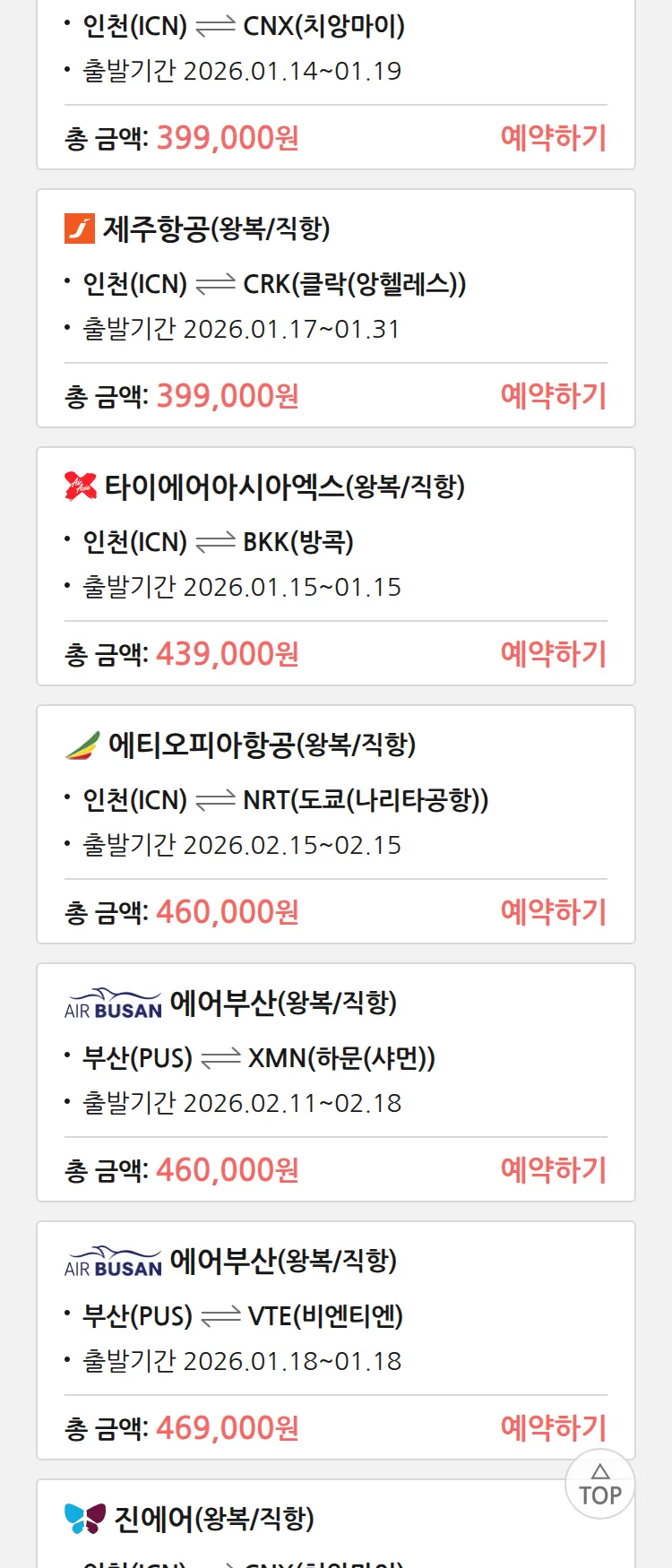Reserve the 타이에어아시아엑스 Bangkok flight
672x1568 pixels.
pos(553,654)
